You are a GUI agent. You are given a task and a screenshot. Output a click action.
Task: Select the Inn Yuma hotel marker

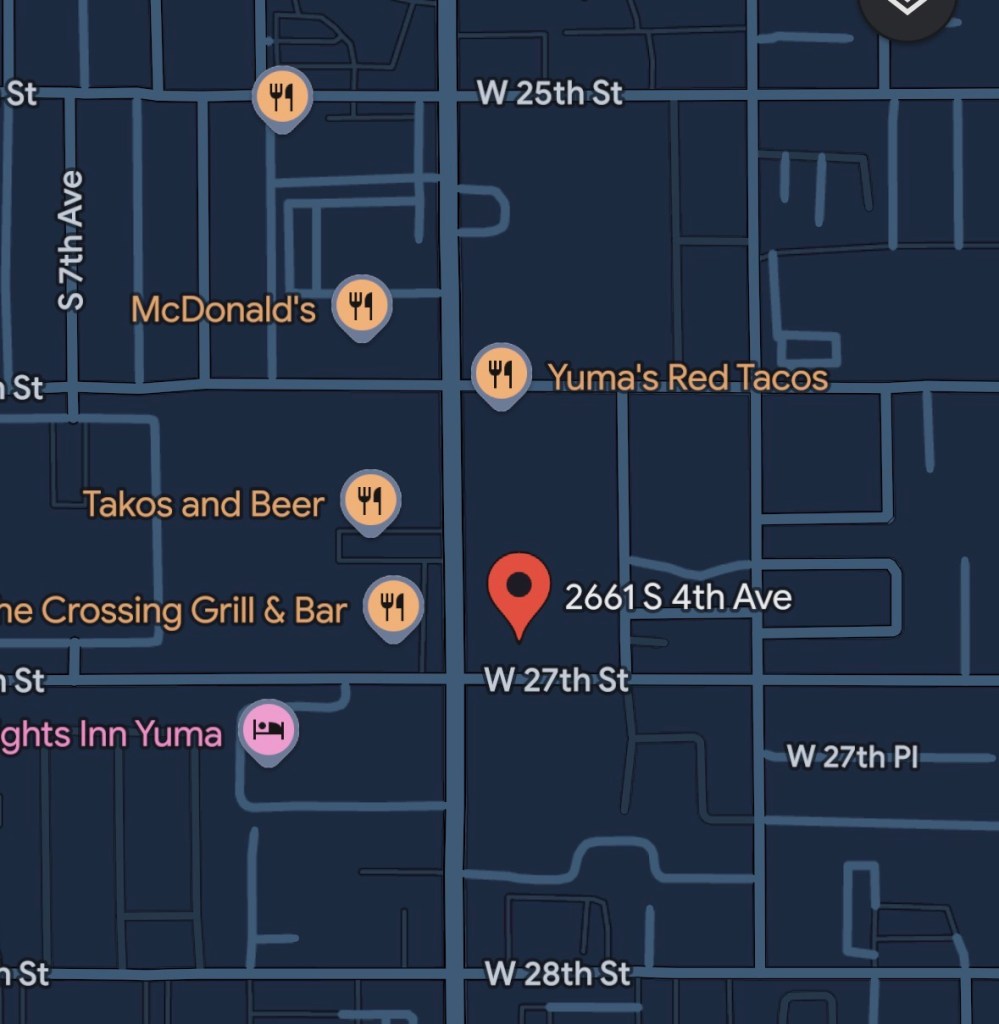(x=270, y=729)
